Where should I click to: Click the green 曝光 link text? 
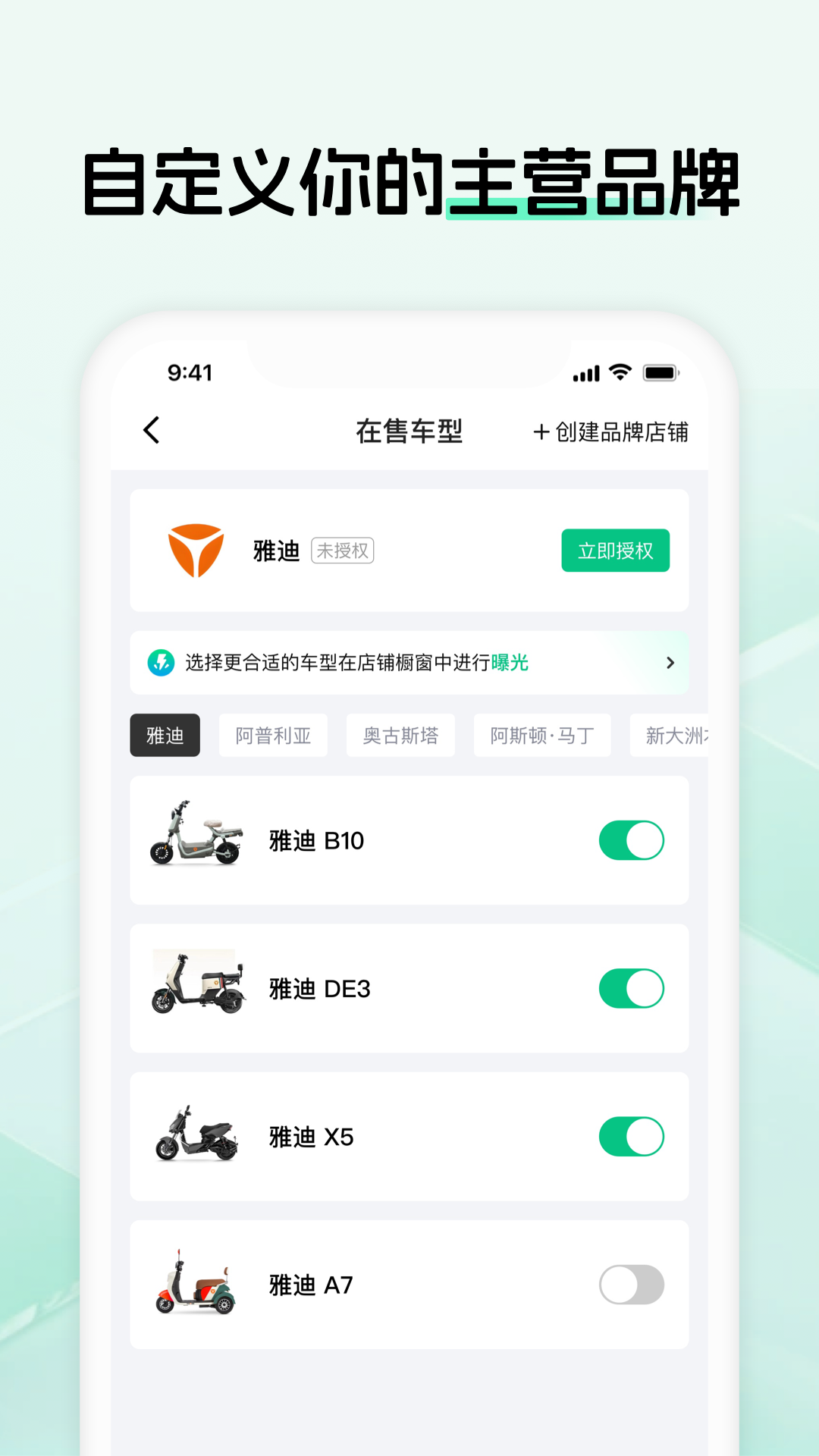[507, 663]
